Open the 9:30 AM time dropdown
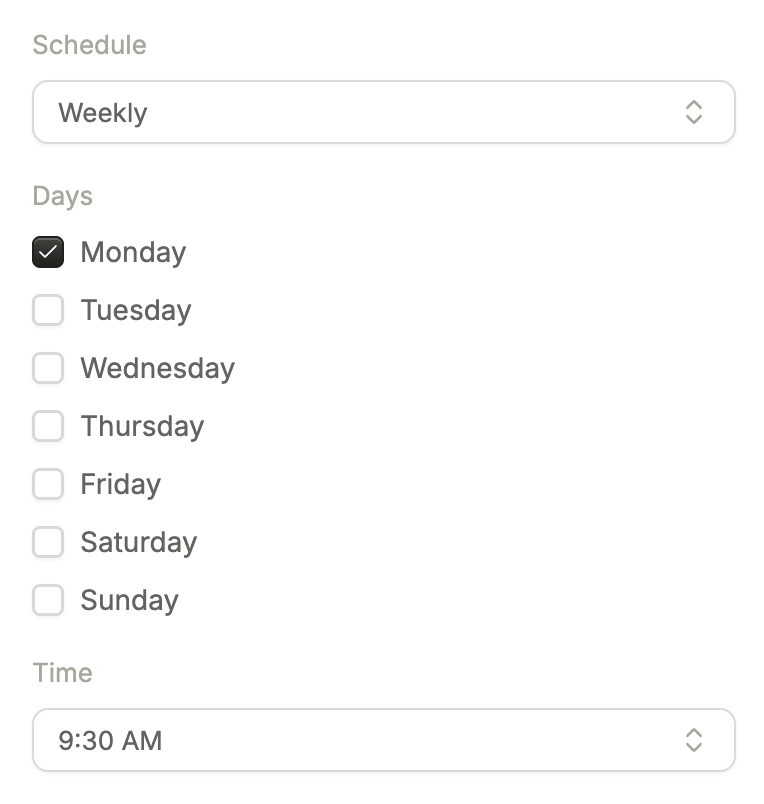This screenshot has width=764, height=804. coord(384,740)
